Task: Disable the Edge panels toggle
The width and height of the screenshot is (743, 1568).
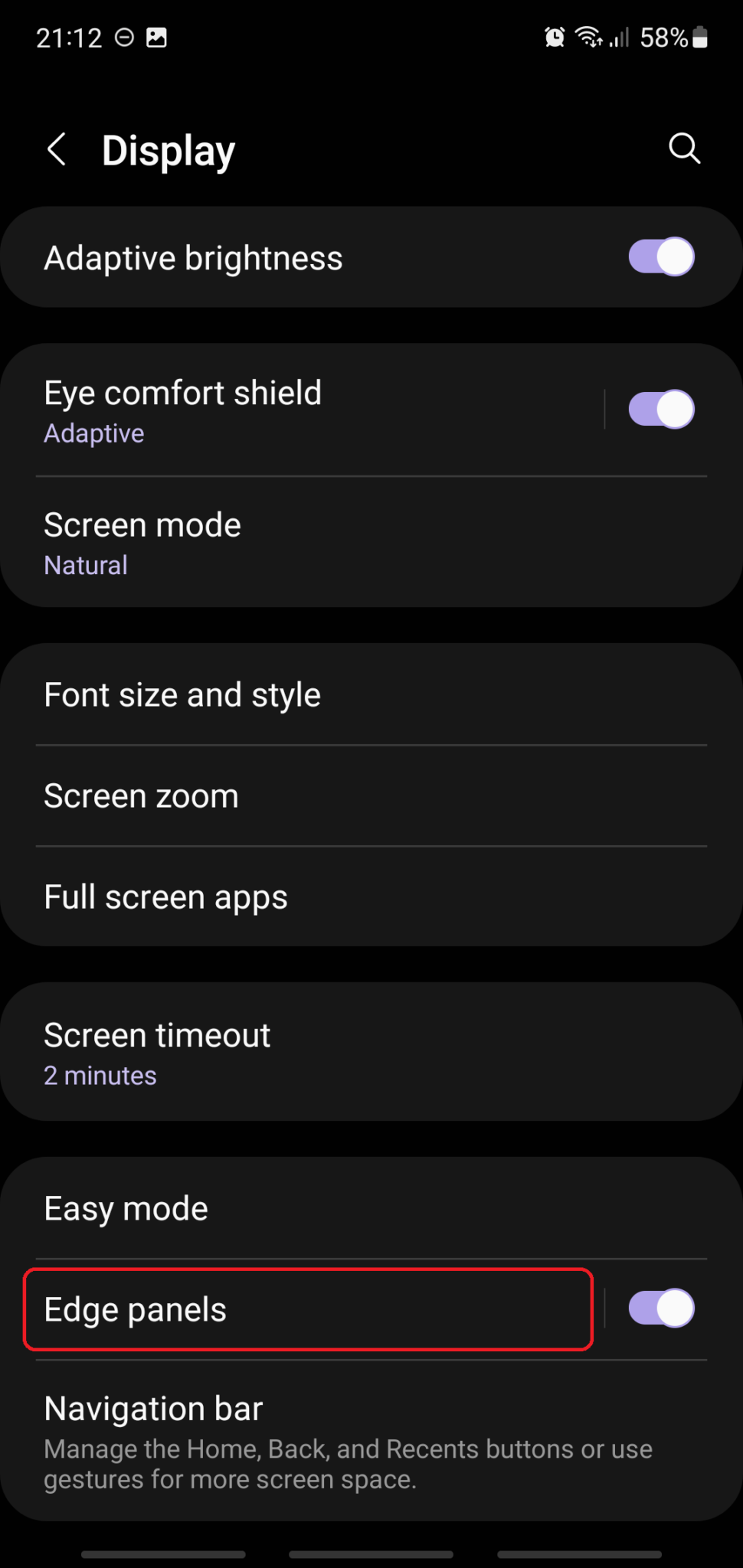Action: [660, 1309]
